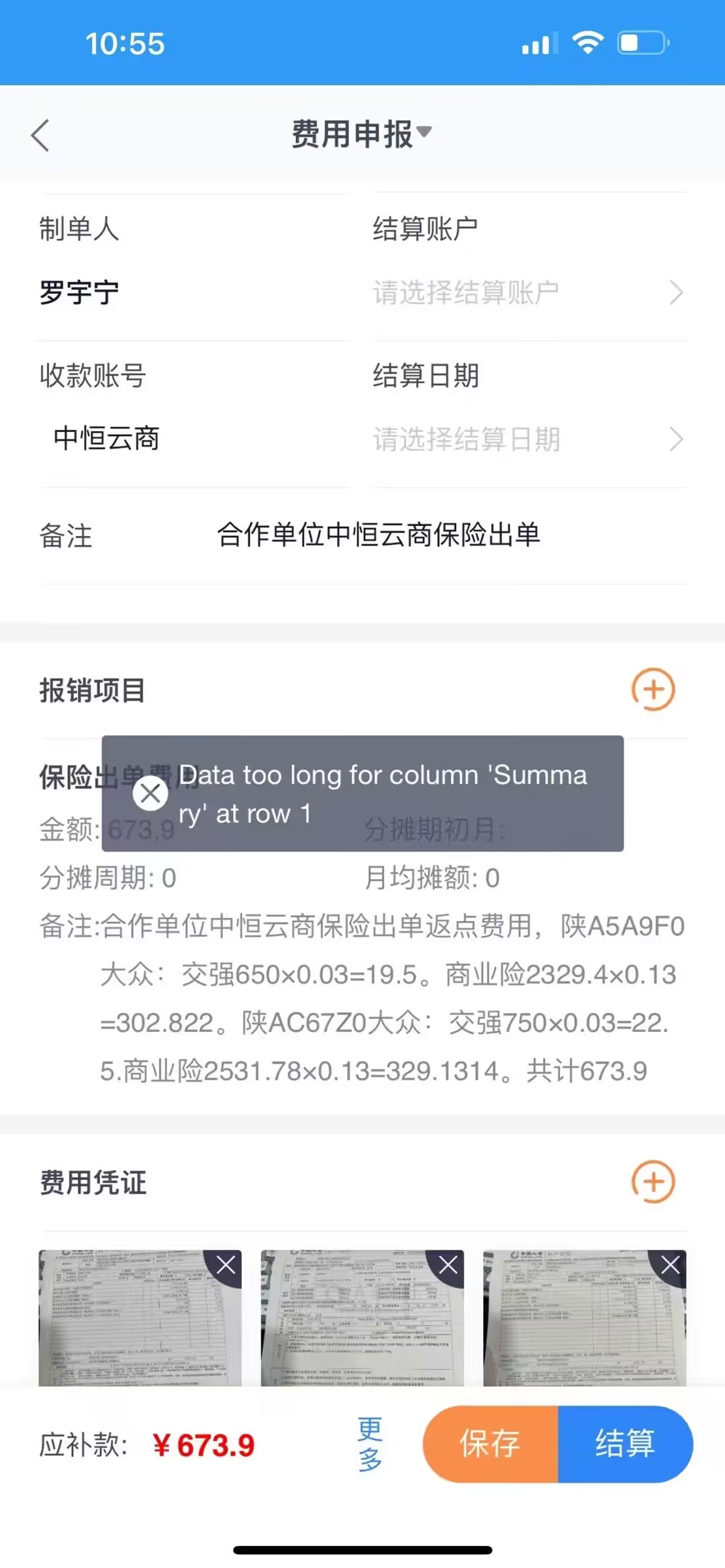Edit the 收款账号 field 中恒云商
This screenshot has height=1568, width=725.
pyautogui.click(x=107, y=439)
